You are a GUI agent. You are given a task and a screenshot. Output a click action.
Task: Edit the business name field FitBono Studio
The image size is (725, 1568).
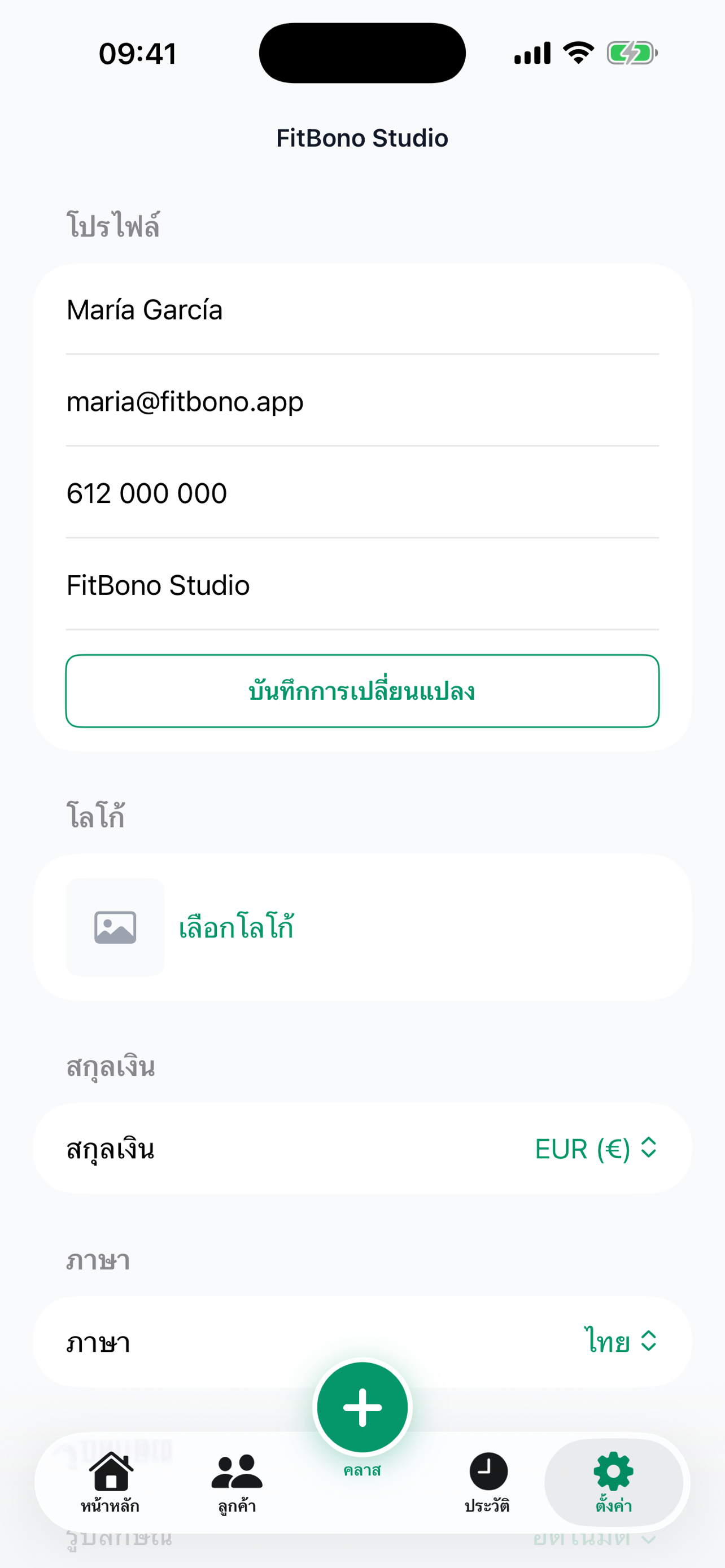point(361,585)
